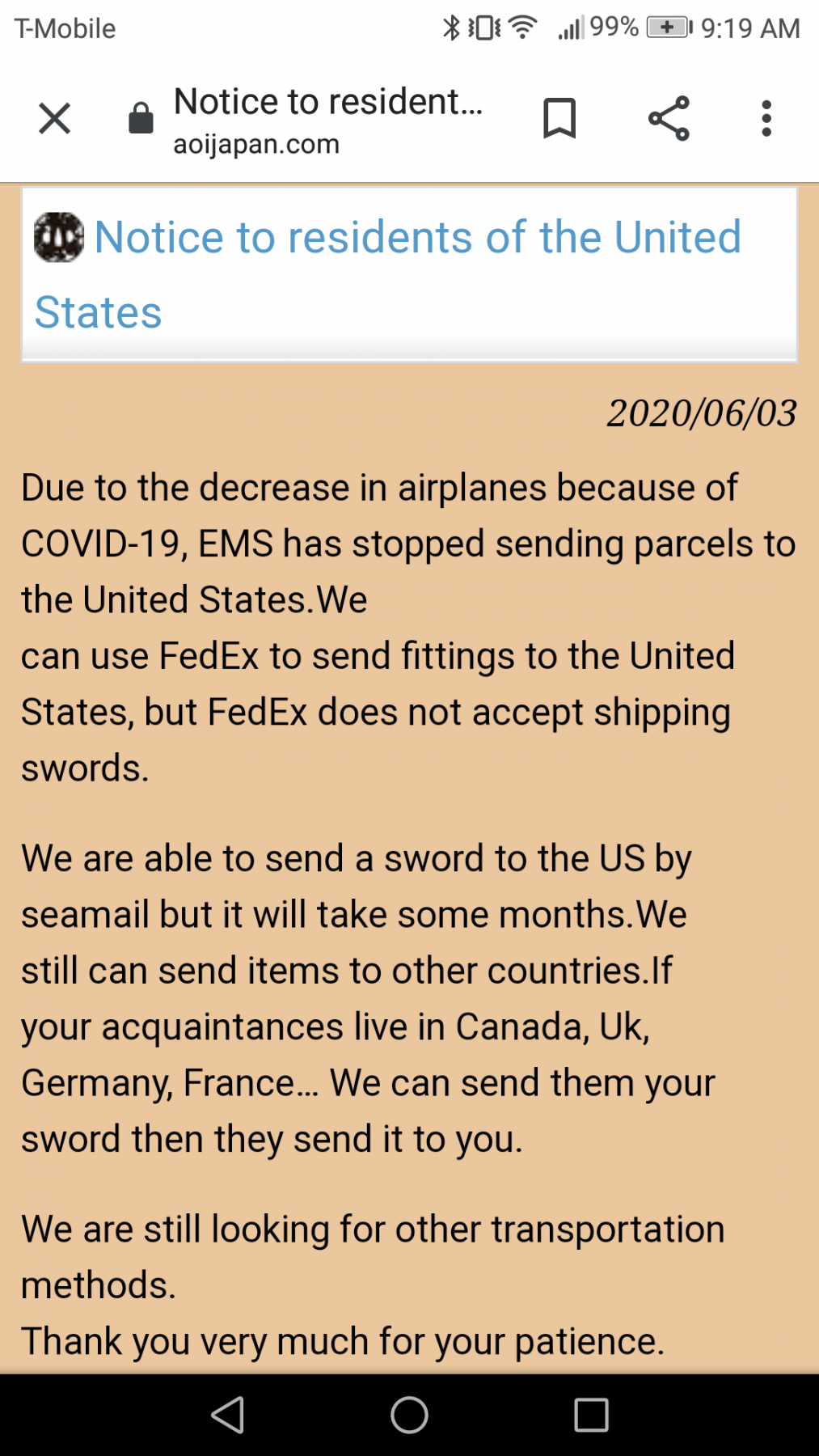
Task: View site security lock info
Action: click(141, 118)
